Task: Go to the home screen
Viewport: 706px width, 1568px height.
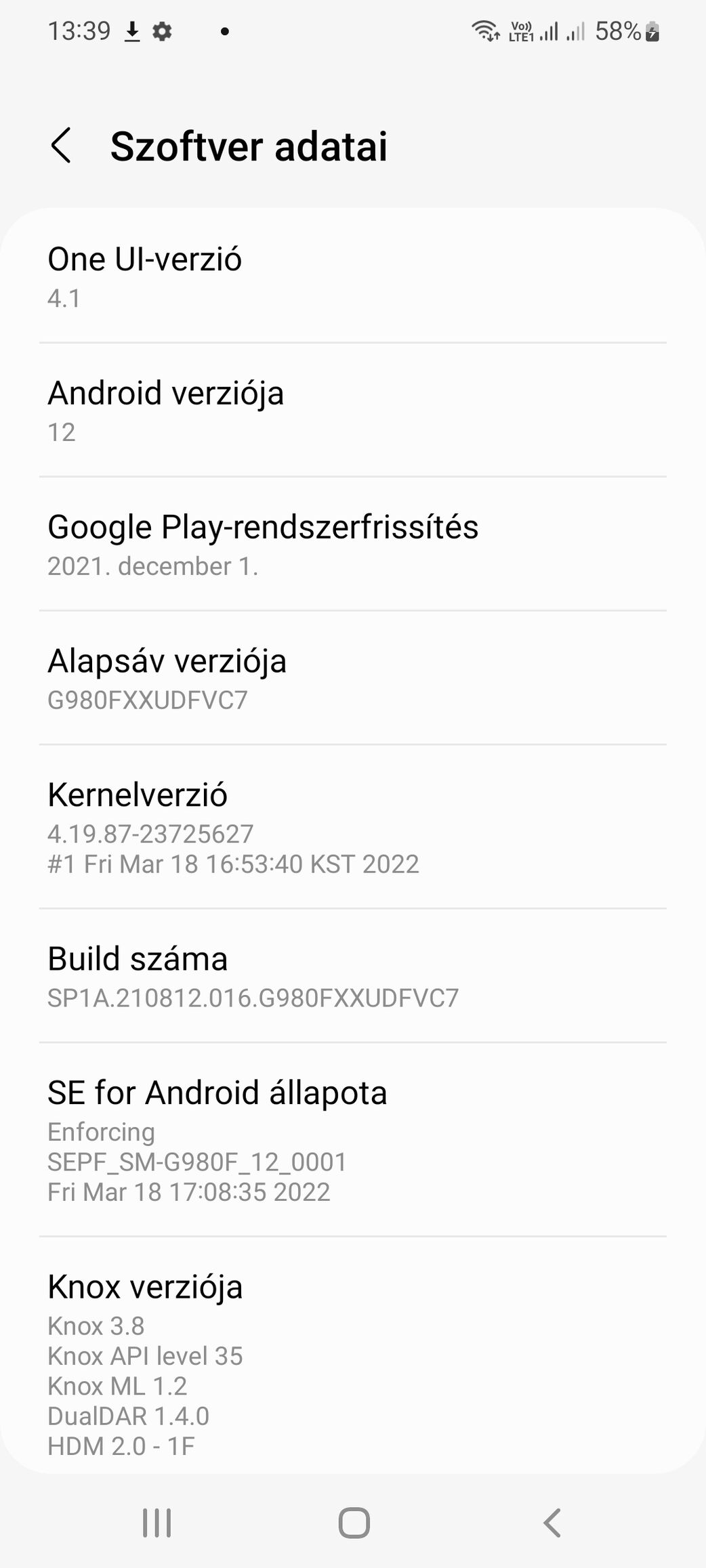Action: tap(354, 1523)
